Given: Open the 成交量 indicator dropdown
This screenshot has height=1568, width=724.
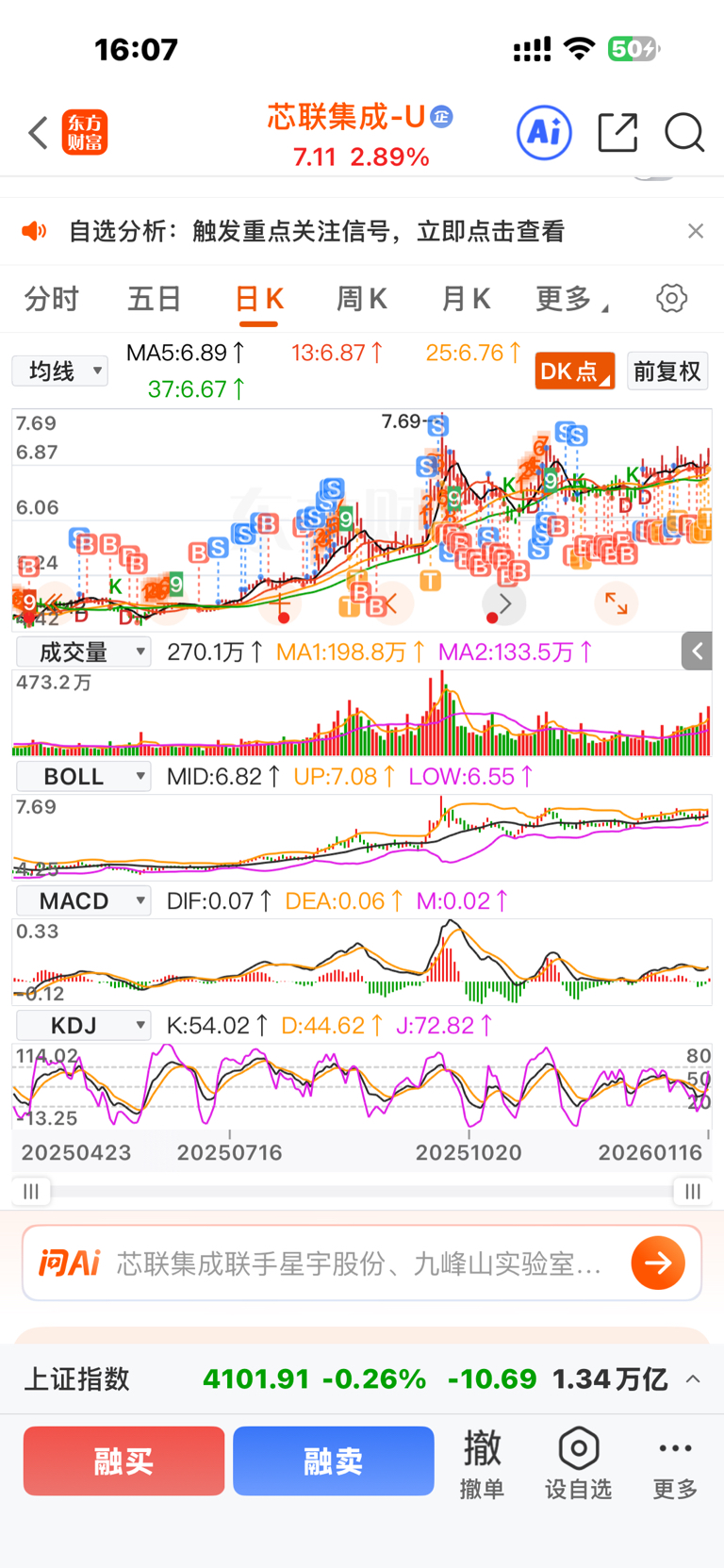Looking at the screenshot, I should [83, 652].
